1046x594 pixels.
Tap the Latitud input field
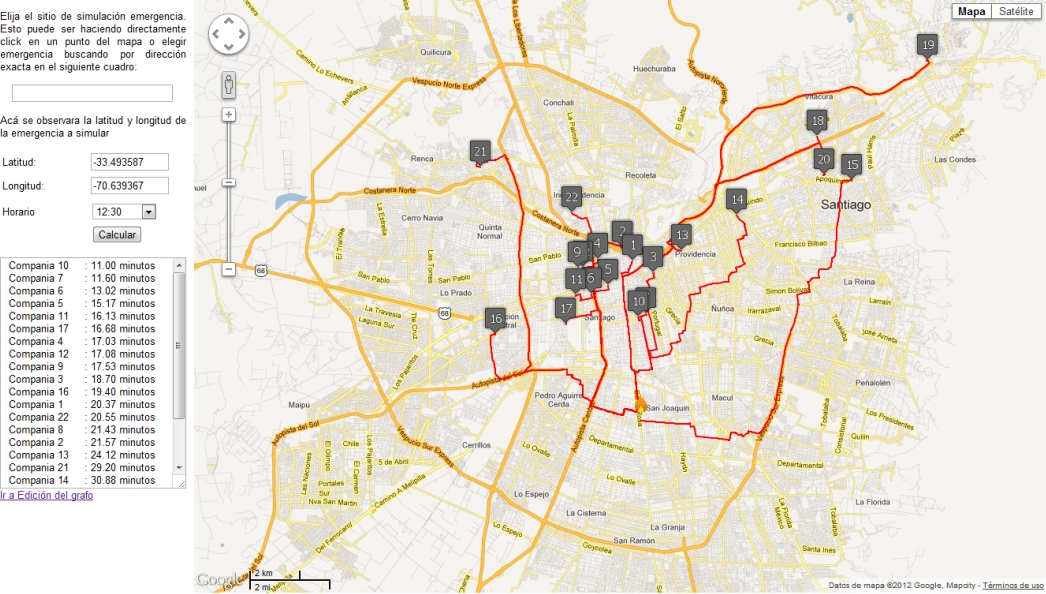(x=129, y=162)
